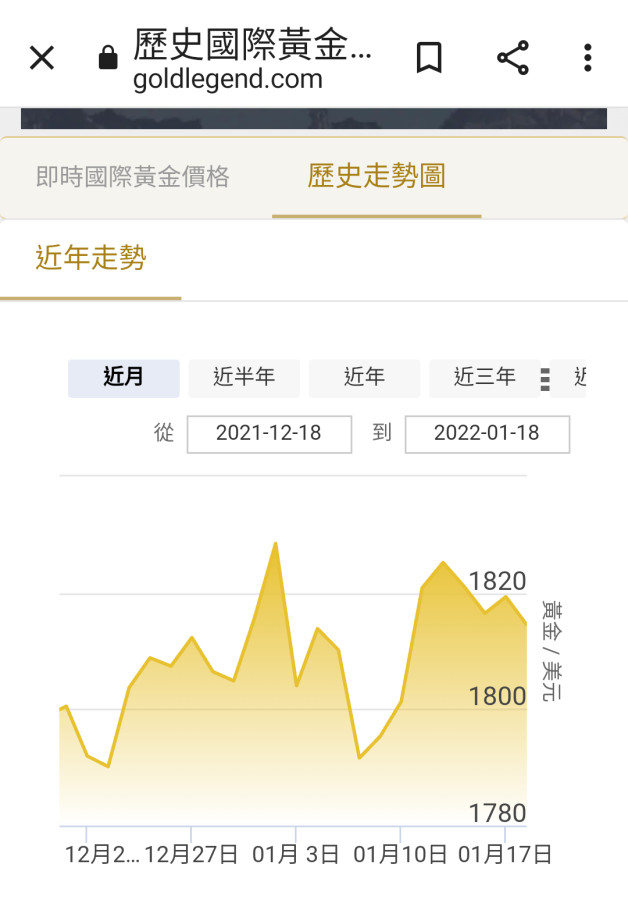Edit the start date 2021-12-18
This screenshot has width=628, height=900.
(269, 434)
